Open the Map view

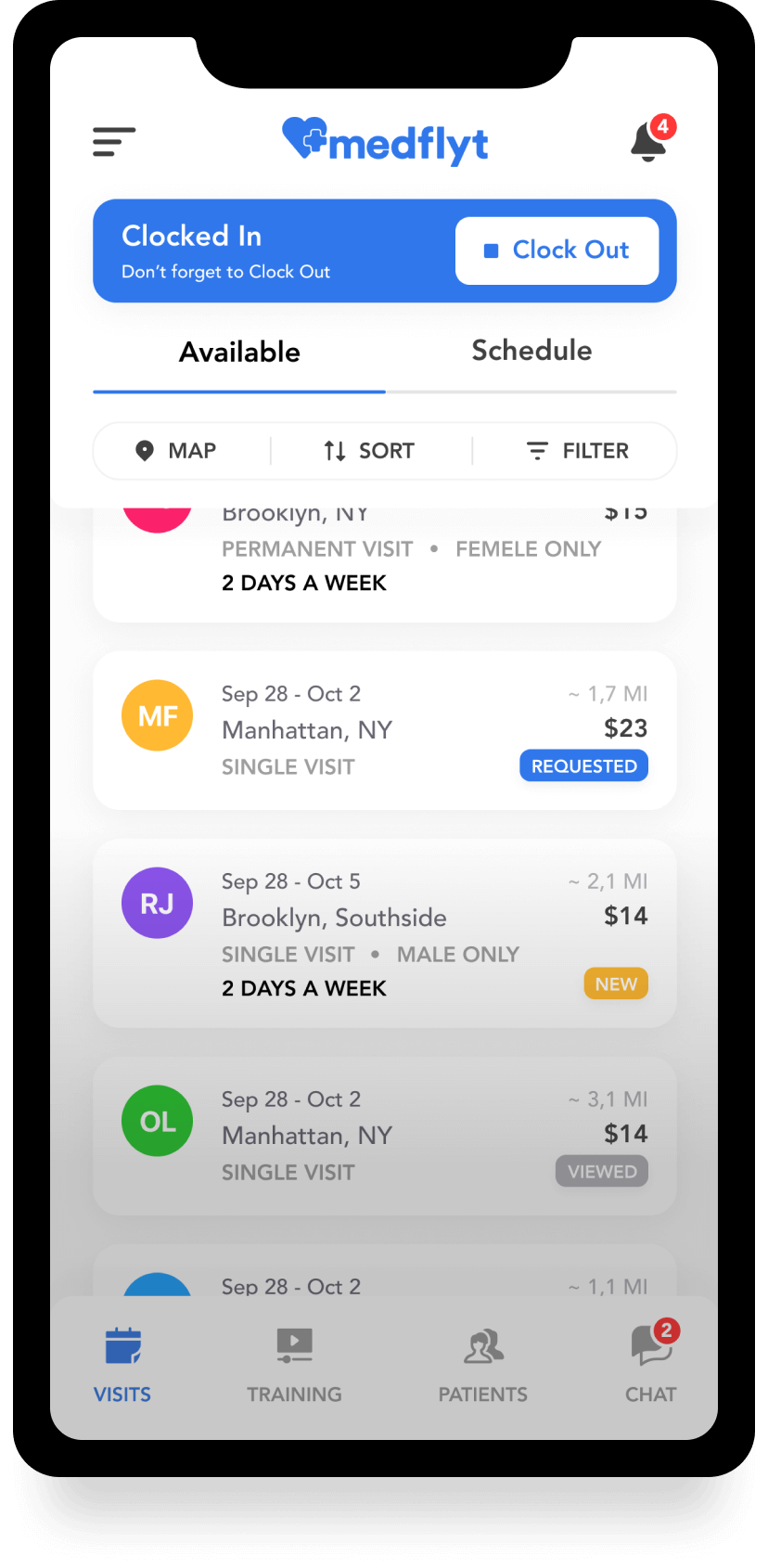coord(176,451)
